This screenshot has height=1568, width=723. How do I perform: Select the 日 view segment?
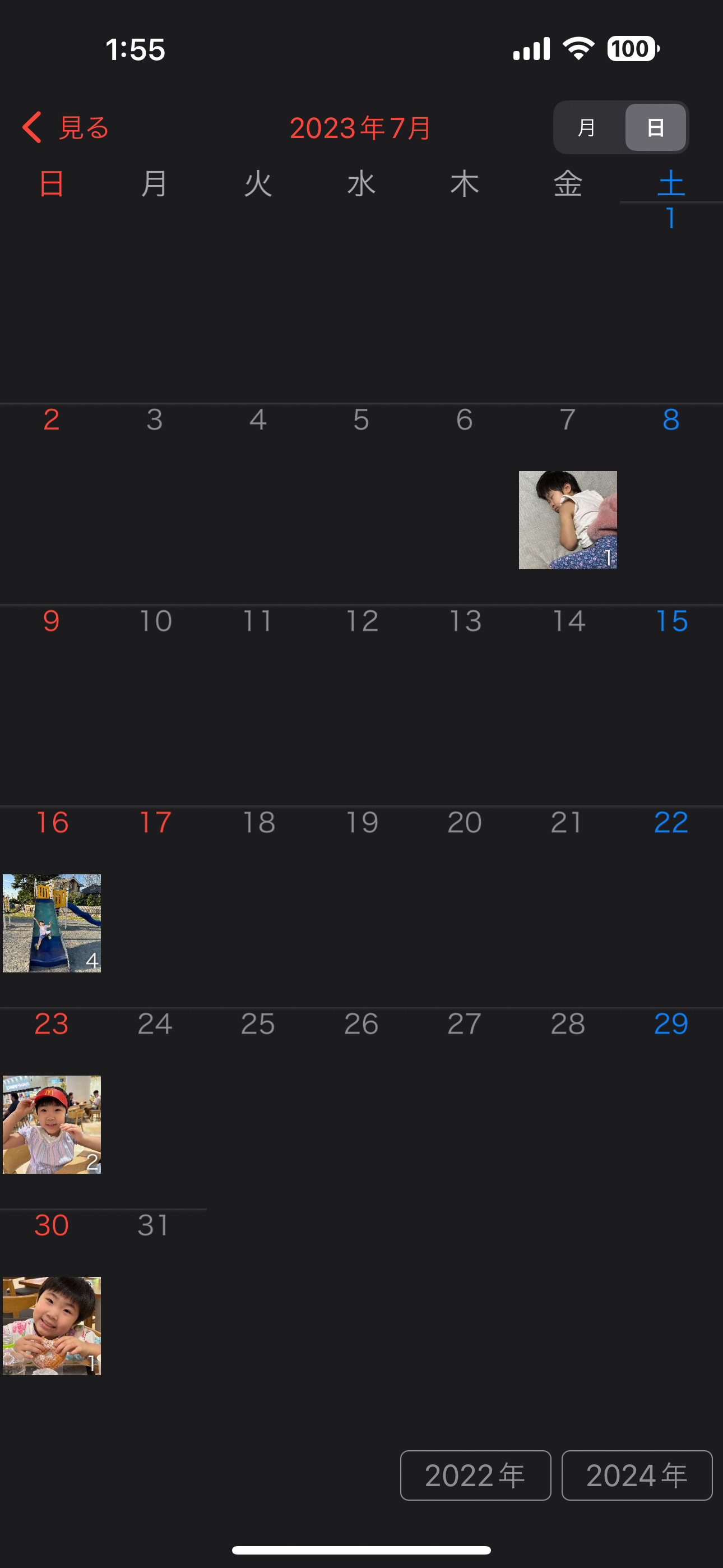pos(655,128)
